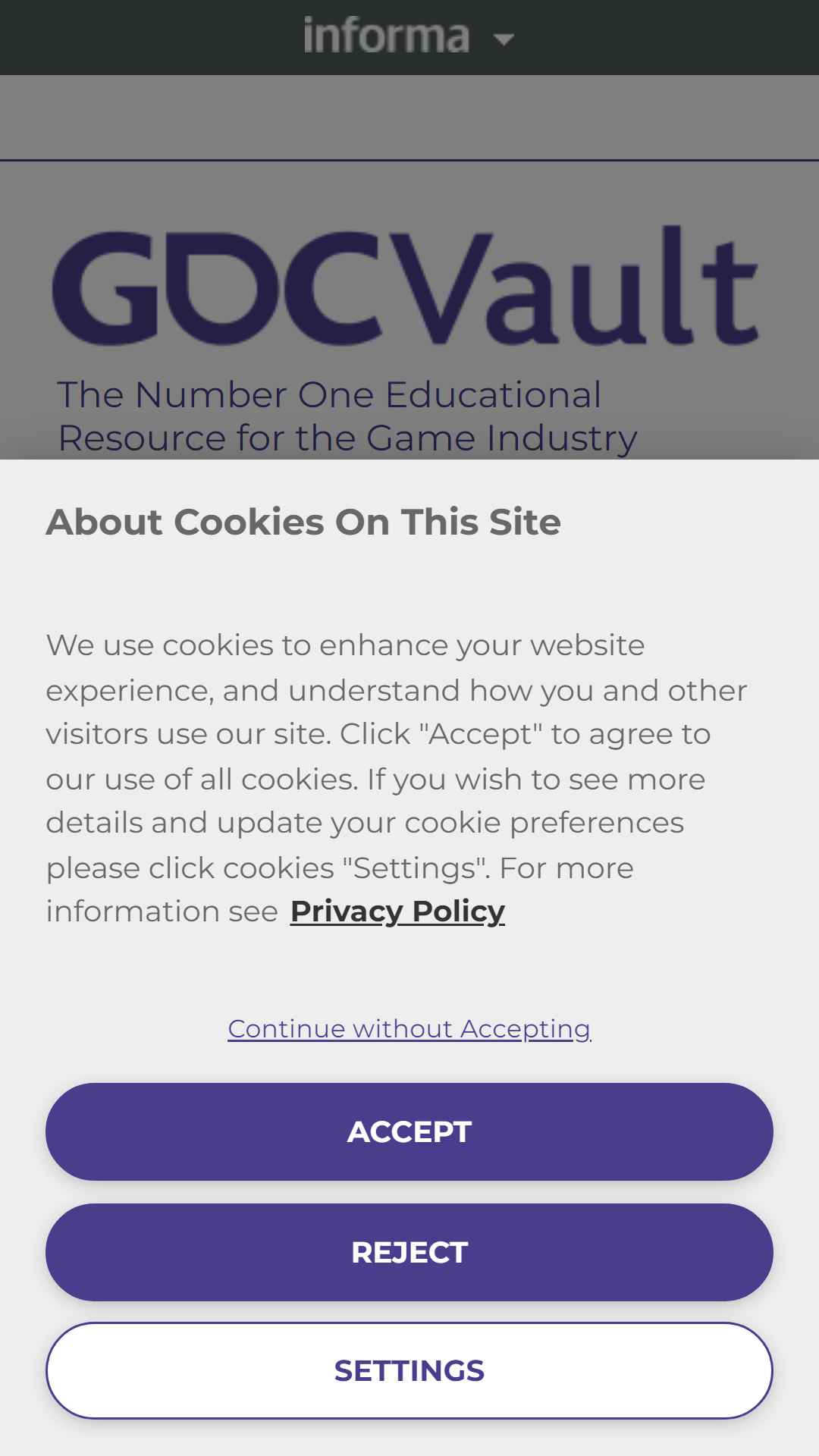This screenshot has height=1456, width=819.
Task: Open cookie Settings
Action: click(409, 1370)
